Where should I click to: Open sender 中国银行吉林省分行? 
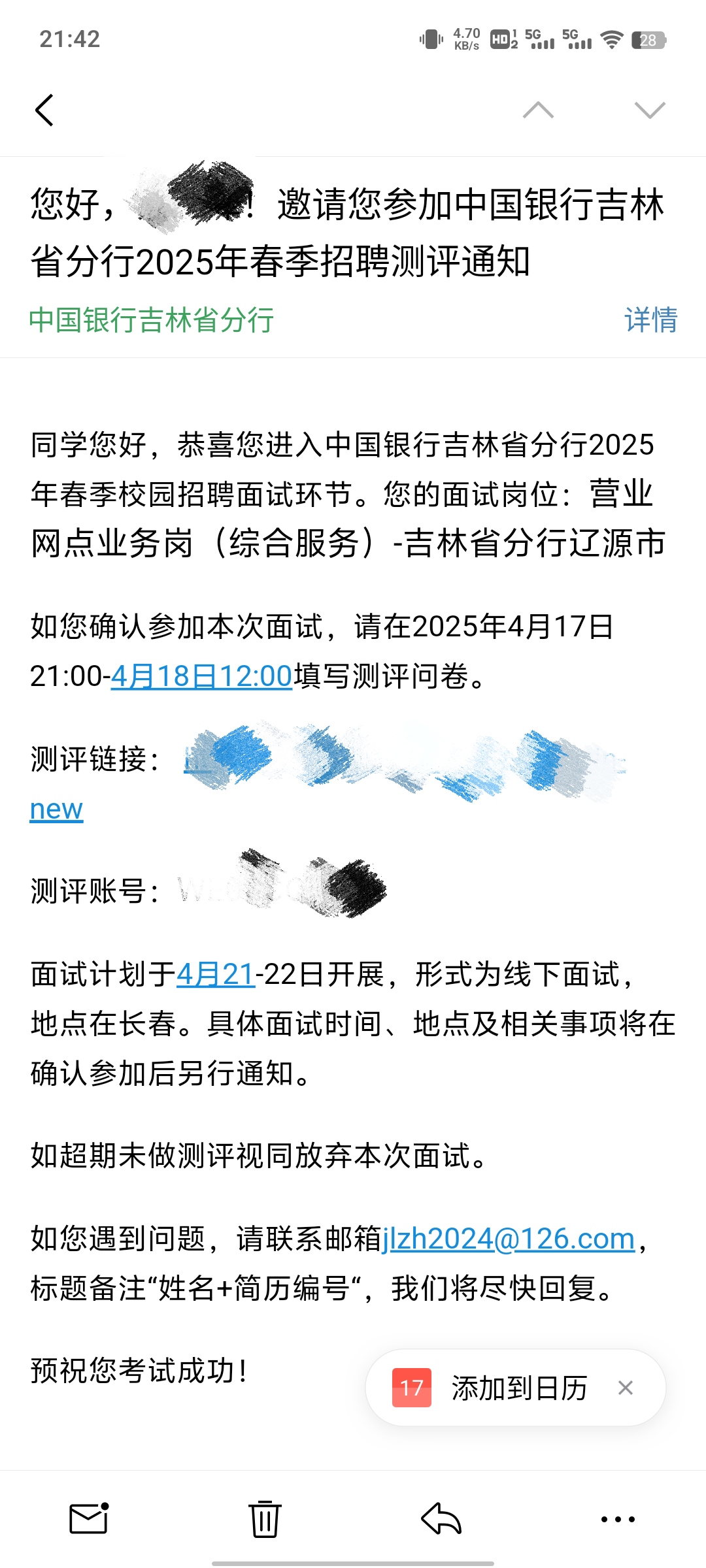coord(152,320)
